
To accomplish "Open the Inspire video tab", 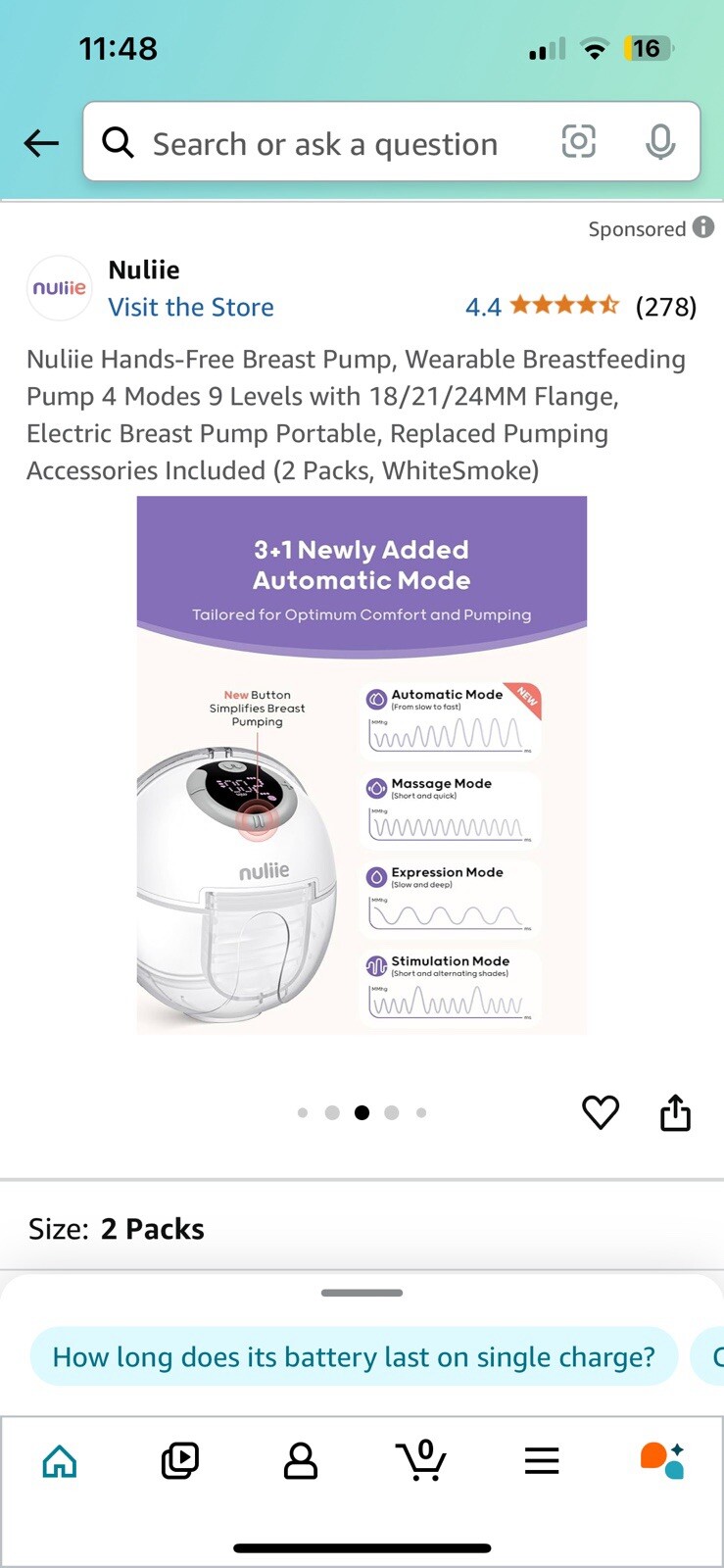I will [179, 1461].
